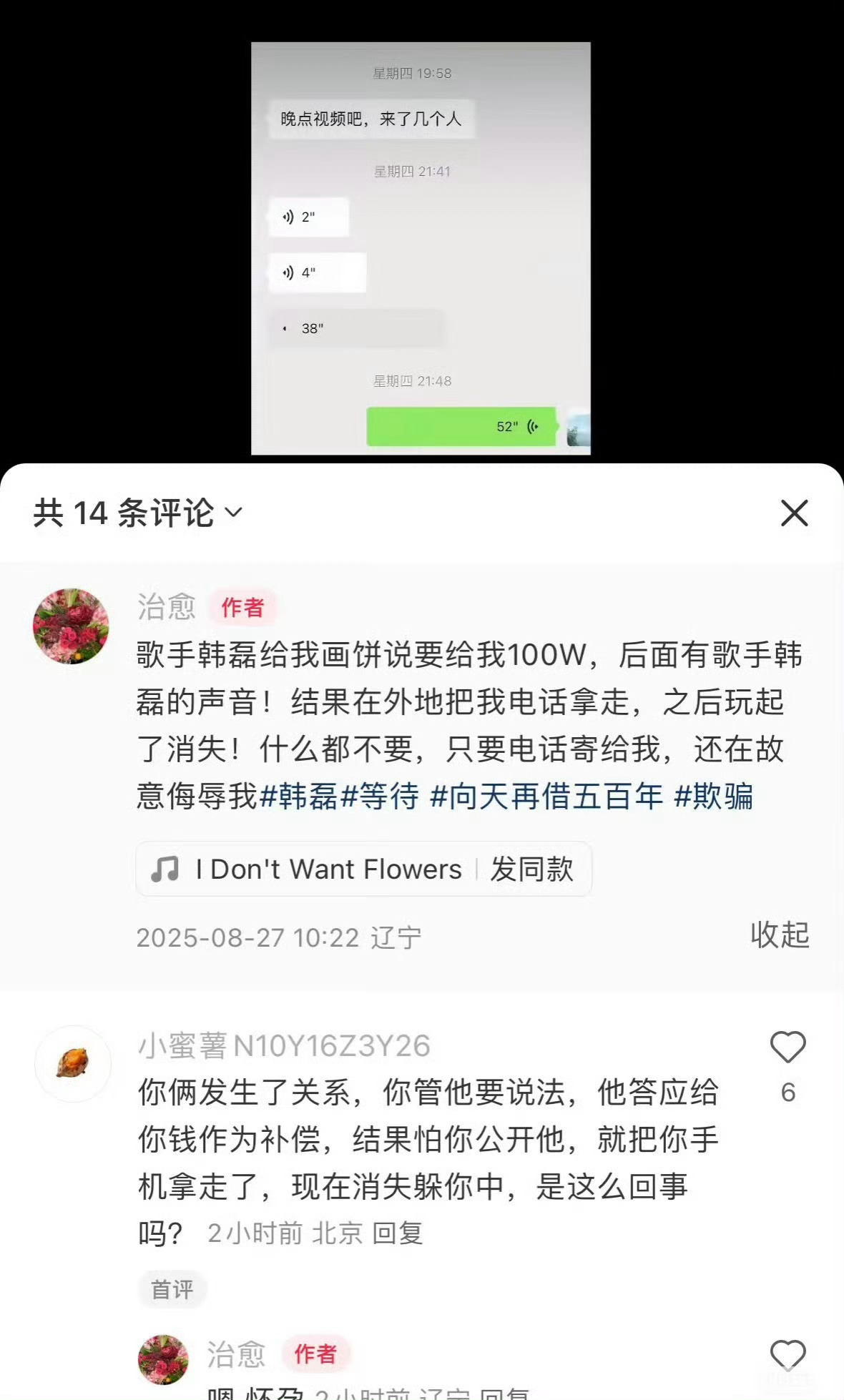Open hashtag #韩磊
Viewport: 844px width, 1400px height.
(298, 796)
